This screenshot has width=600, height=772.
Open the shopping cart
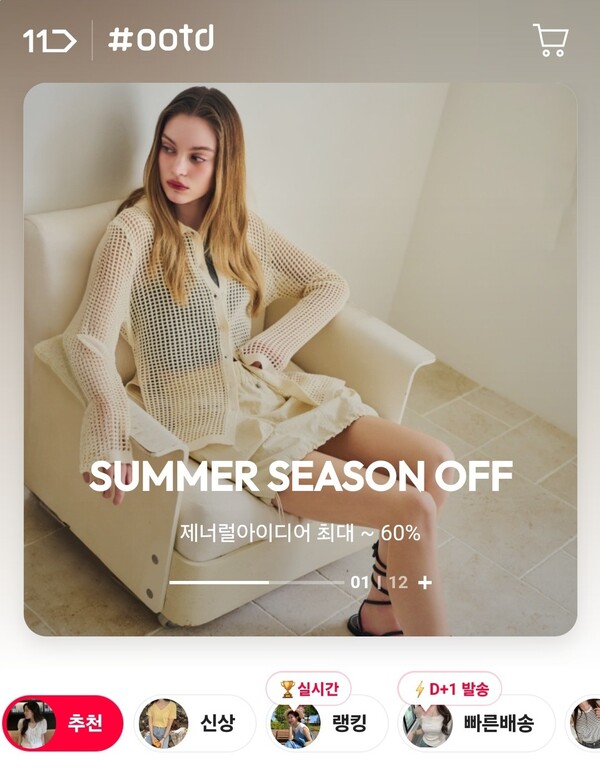click(x=551, y=40)
